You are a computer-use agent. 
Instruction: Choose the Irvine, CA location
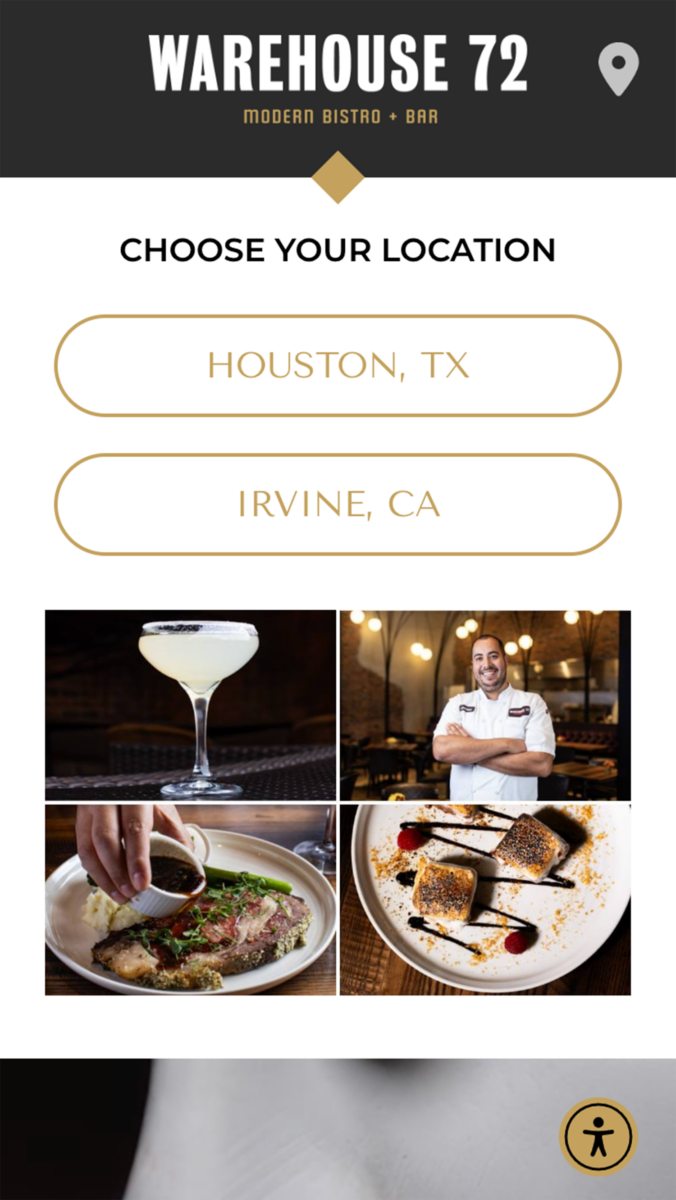point(338,505)
